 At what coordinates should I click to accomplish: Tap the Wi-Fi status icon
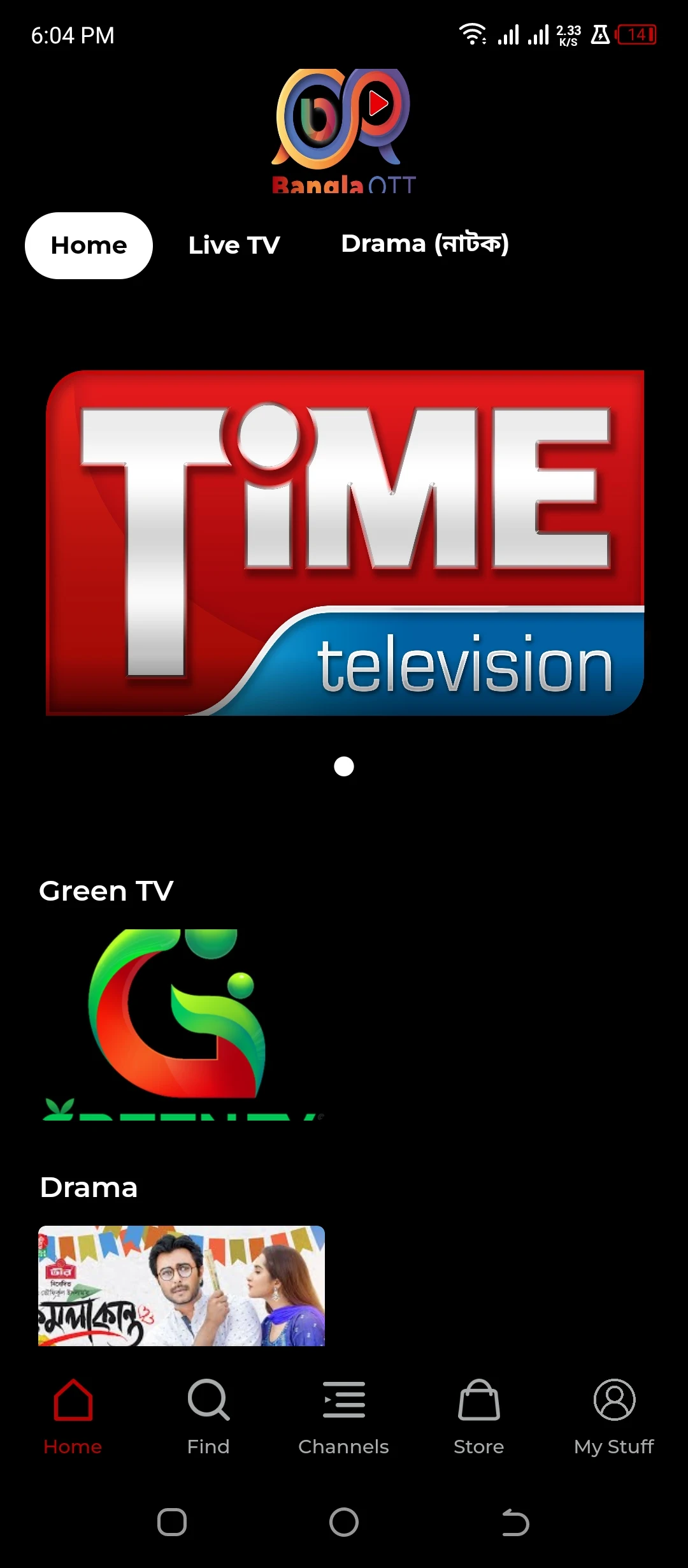click(473, 34)
